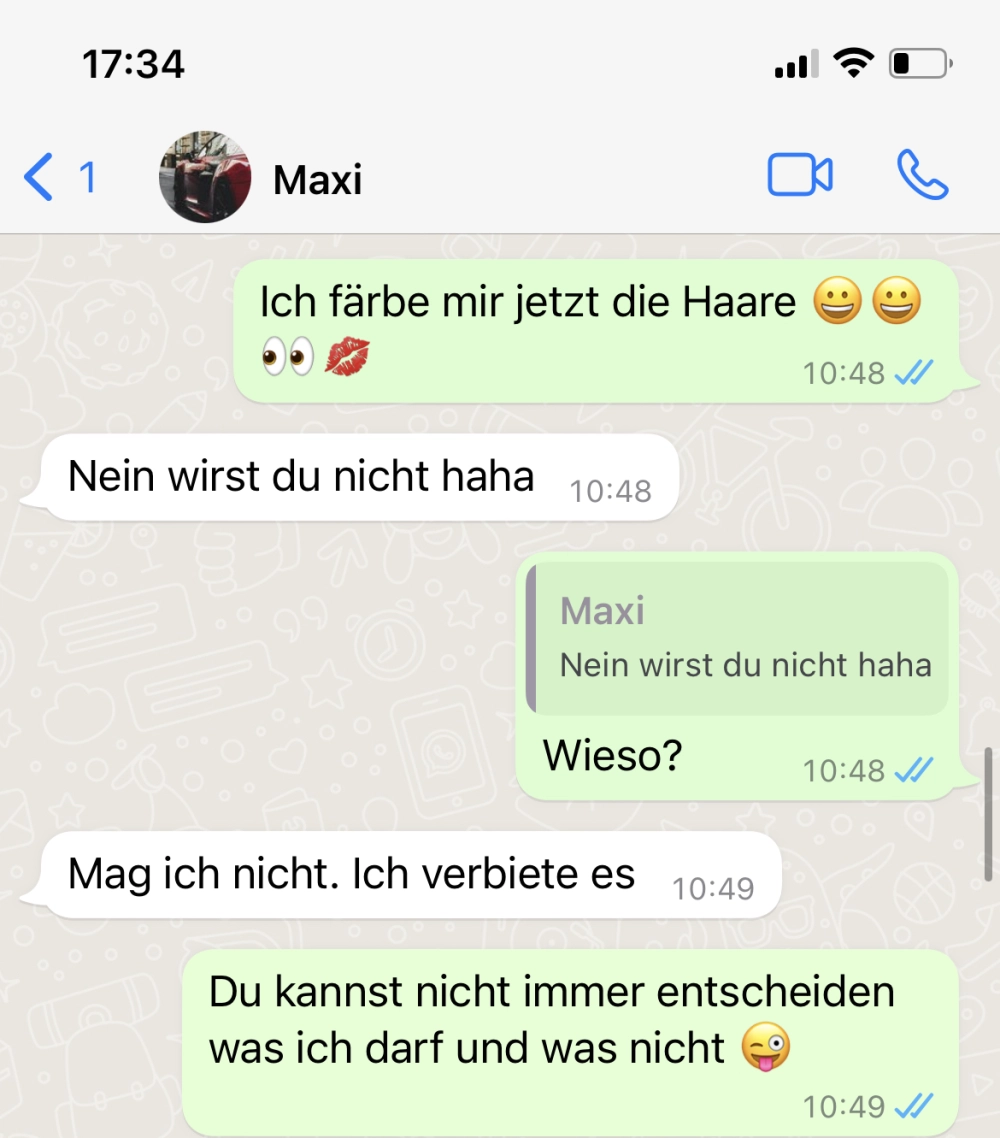Viewport: 1000px width, 1138px height.
Task: Jump to quoted message from Maxi
Action: click(x=738, y=638)
